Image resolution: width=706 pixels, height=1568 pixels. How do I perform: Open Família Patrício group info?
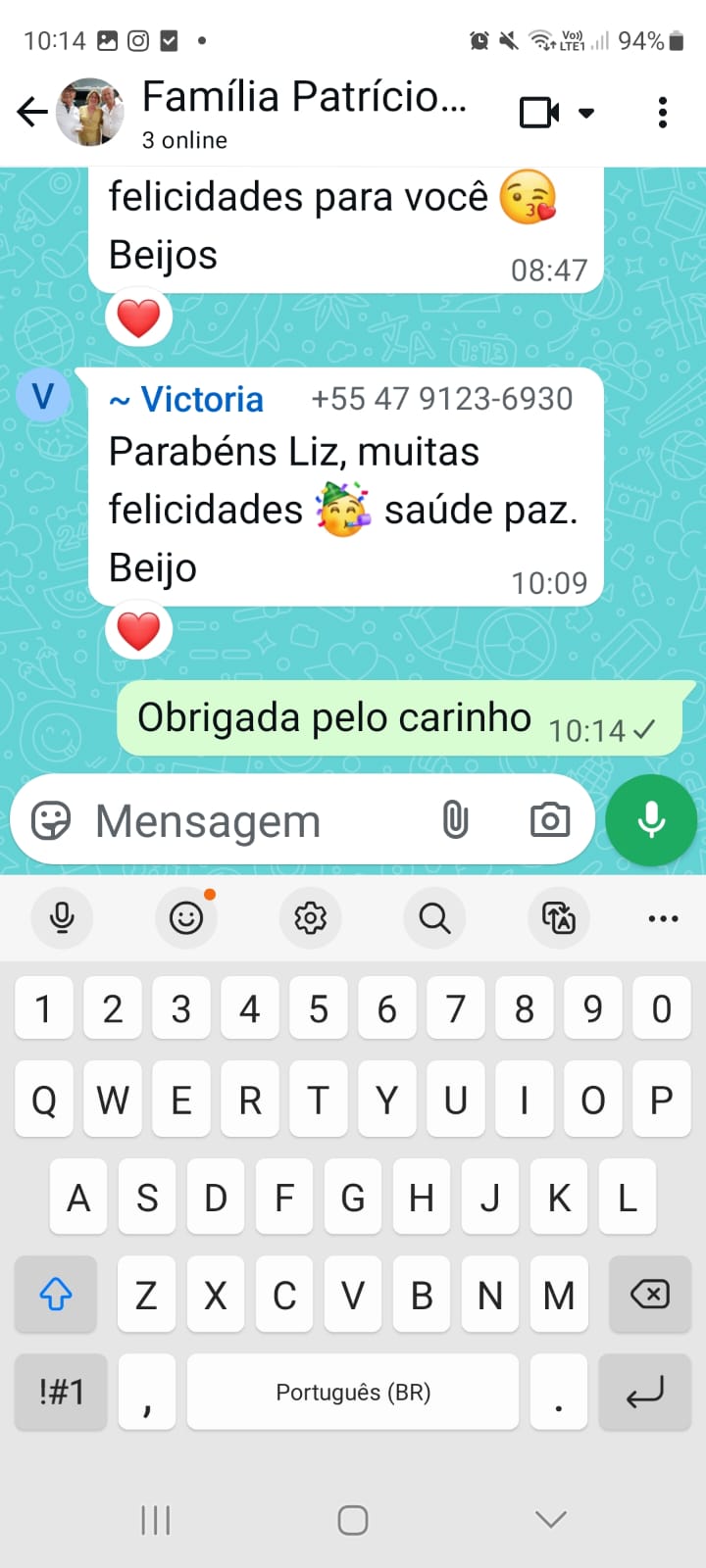304,113
